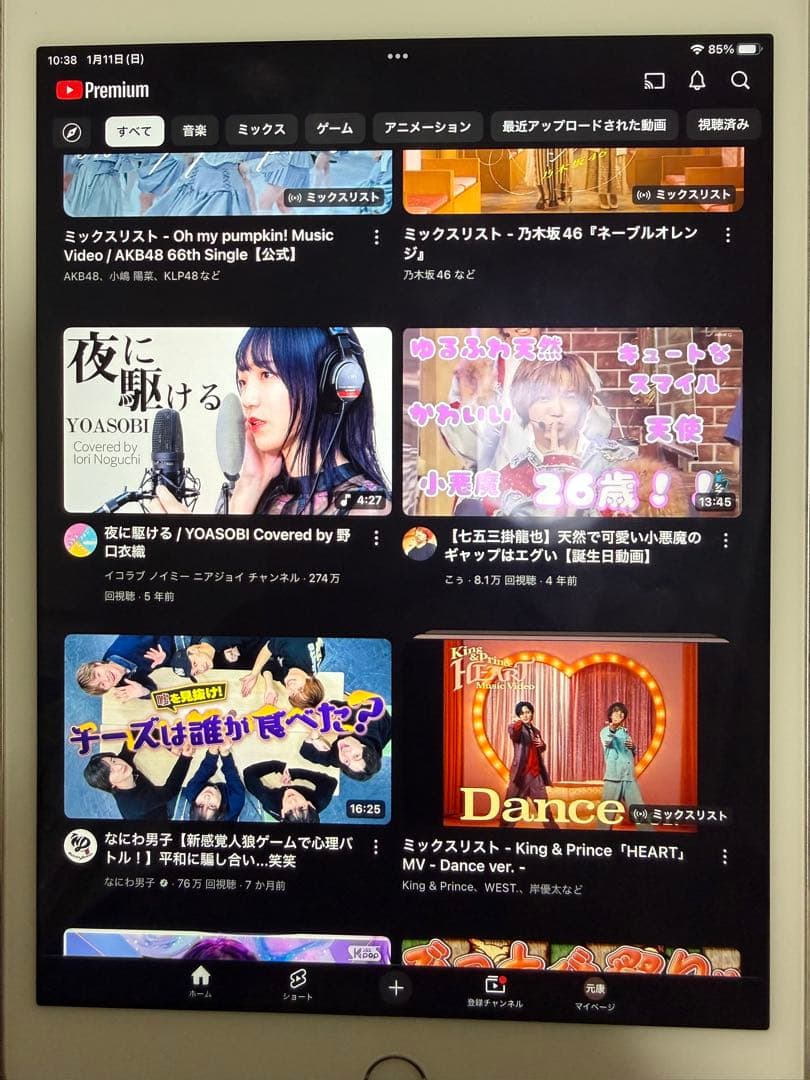Switch to the ショート tab
Screen dimensions: 810x1080
point(297,985)
